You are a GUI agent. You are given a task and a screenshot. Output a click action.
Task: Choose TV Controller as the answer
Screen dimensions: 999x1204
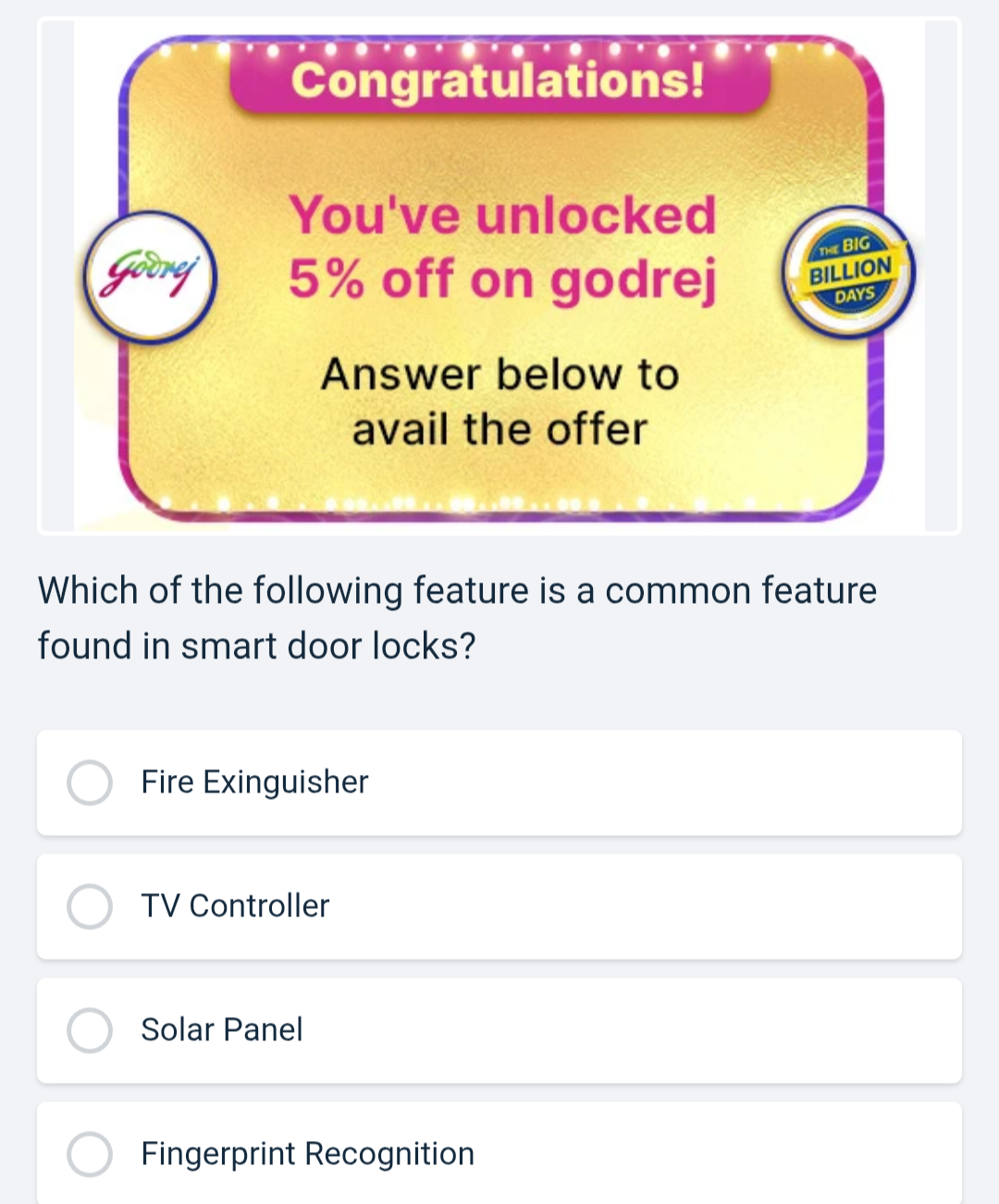[91, 906]
